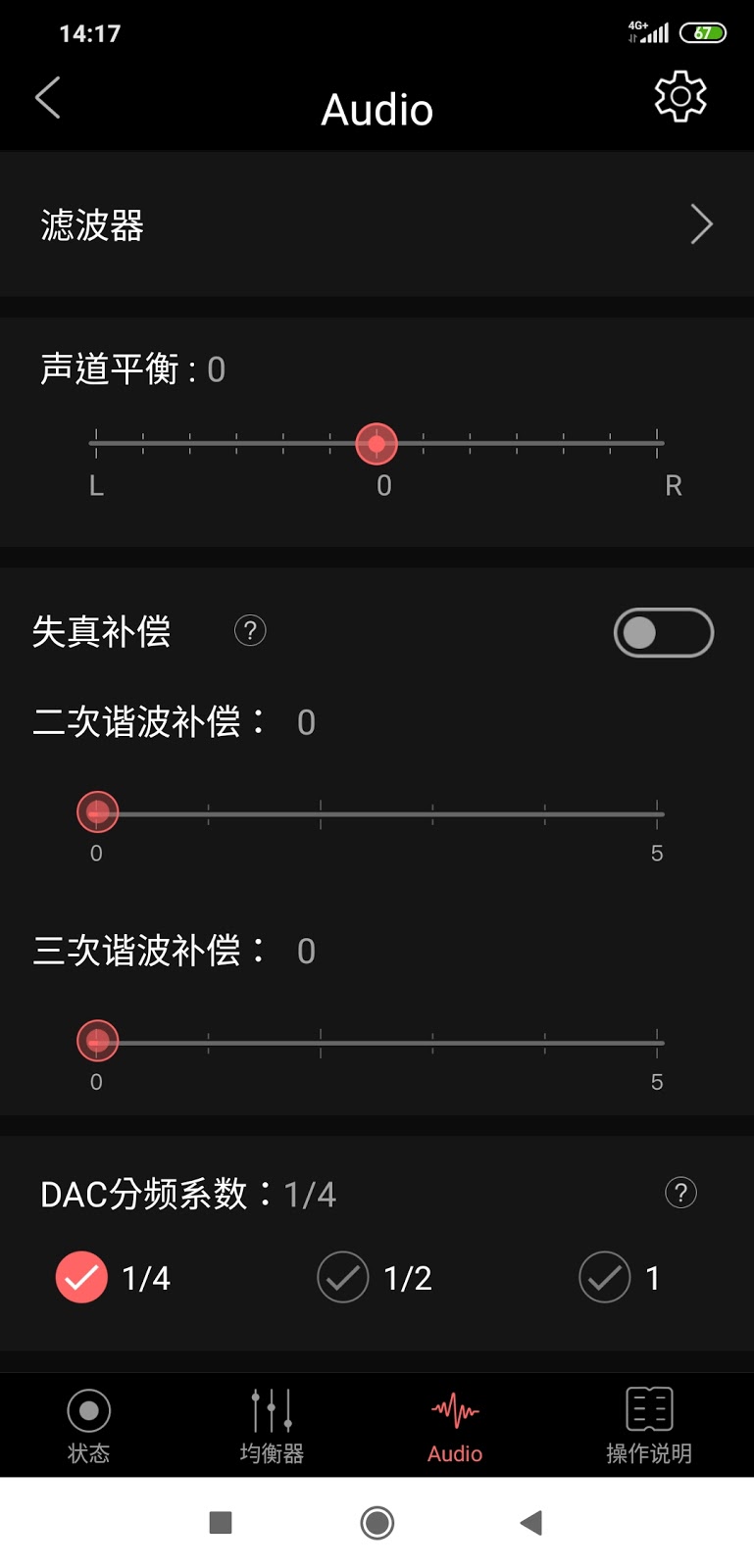Open recent apps with the square button
The width and height of the screenshot is (754, 1568).
coord(221,1523)
